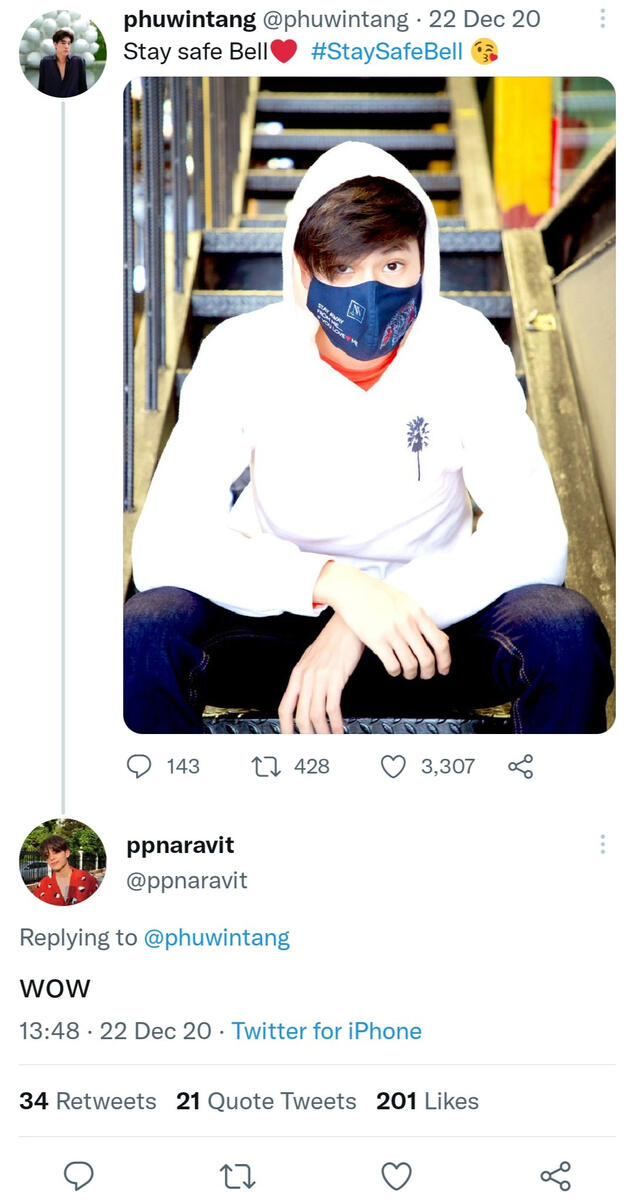Open overflow menu on phuwintang's tweet
Image resolution: width=635 pixels, height=1200 pixels.
(x=602, y=19)
